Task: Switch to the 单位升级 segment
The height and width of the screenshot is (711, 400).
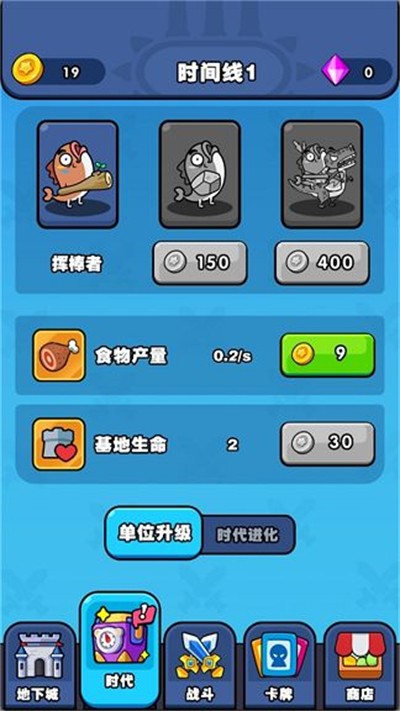Action: [154, 533]
